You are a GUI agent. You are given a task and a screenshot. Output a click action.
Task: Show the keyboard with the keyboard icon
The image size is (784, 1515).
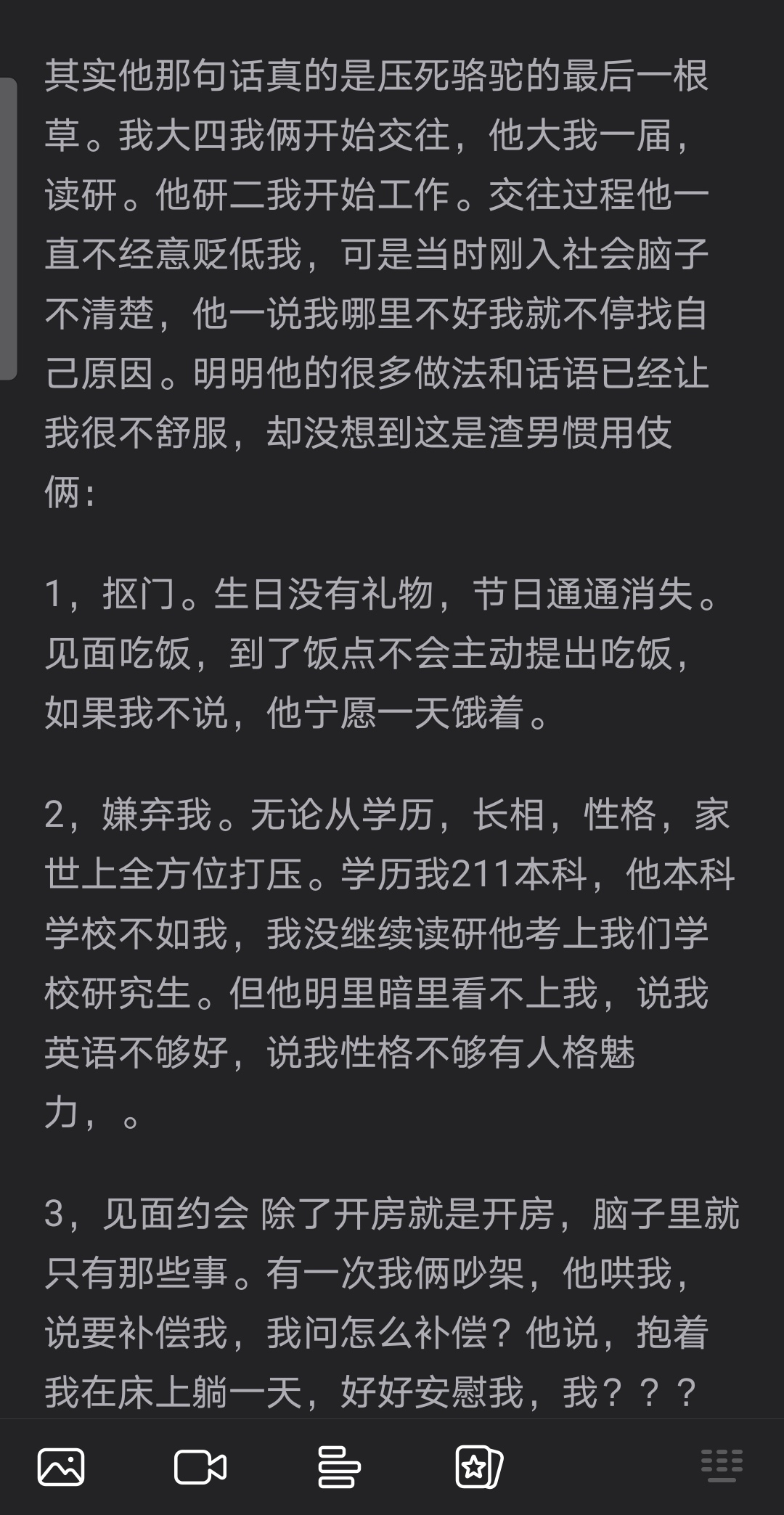click(722, 1466)
